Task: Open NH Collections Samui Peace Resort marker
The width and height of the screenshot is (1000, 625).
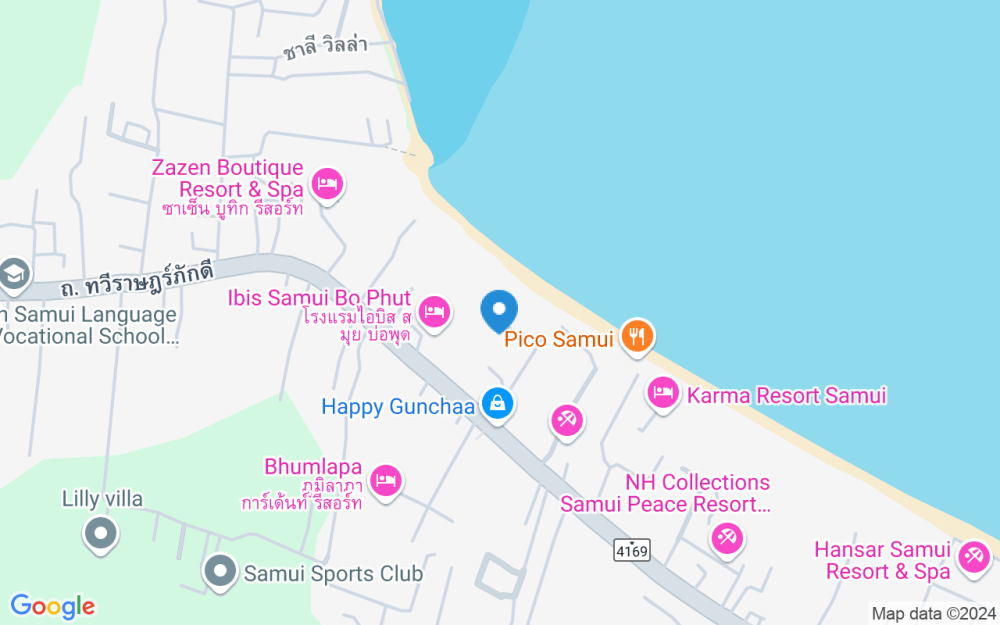Action: tap(727, 540)
